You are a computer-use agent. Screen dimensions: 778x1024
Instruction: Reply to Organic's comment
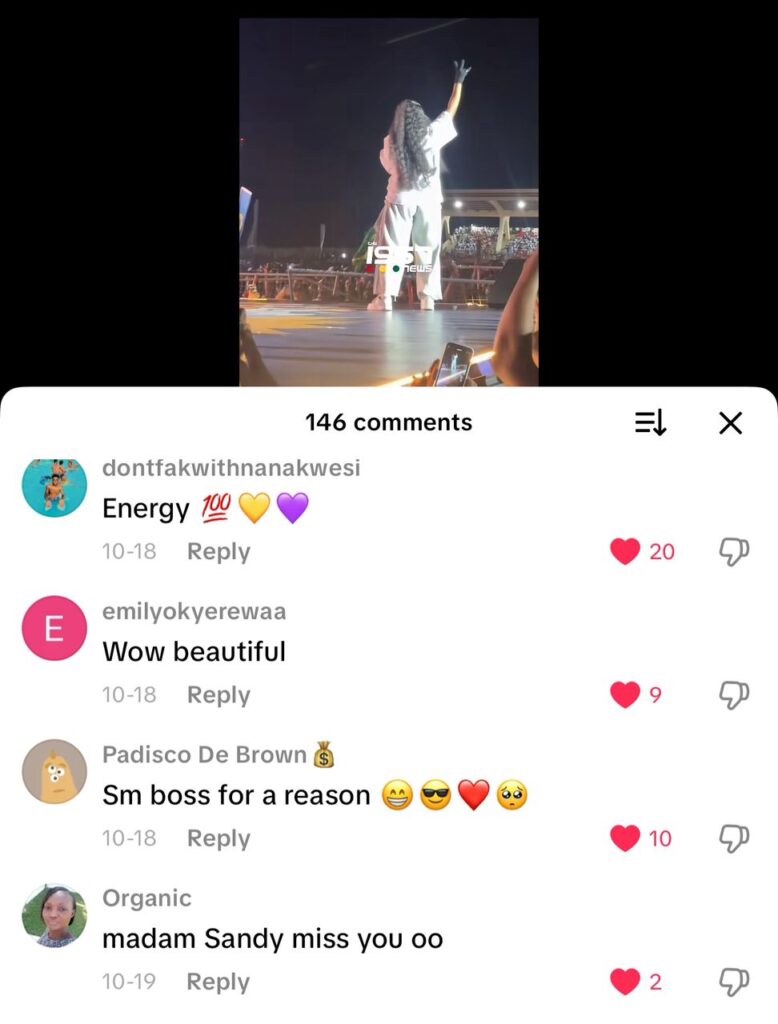click(x=218, y=982)
